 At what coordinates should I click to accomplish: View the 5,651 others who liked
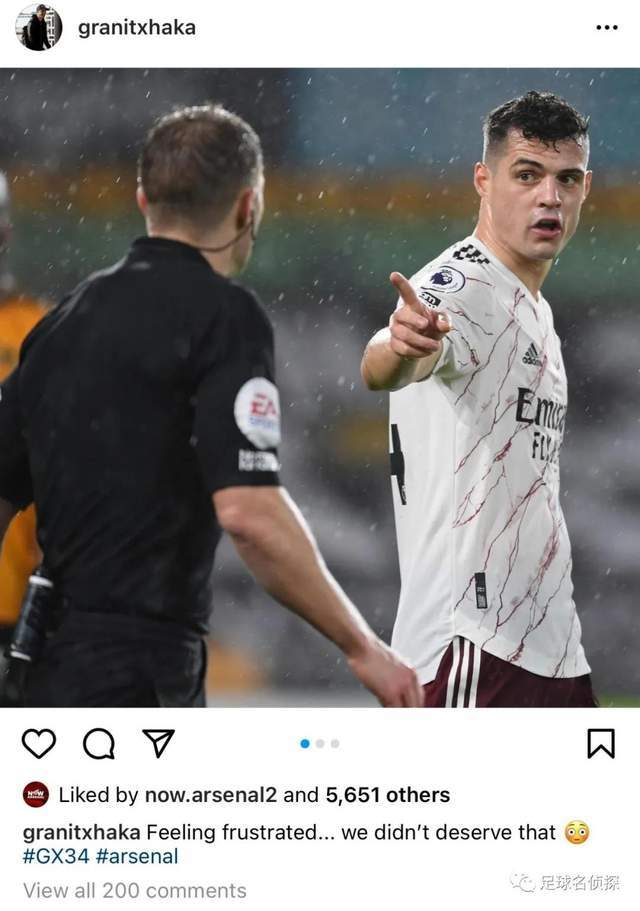pyautogui.click(x=387, y=795)
